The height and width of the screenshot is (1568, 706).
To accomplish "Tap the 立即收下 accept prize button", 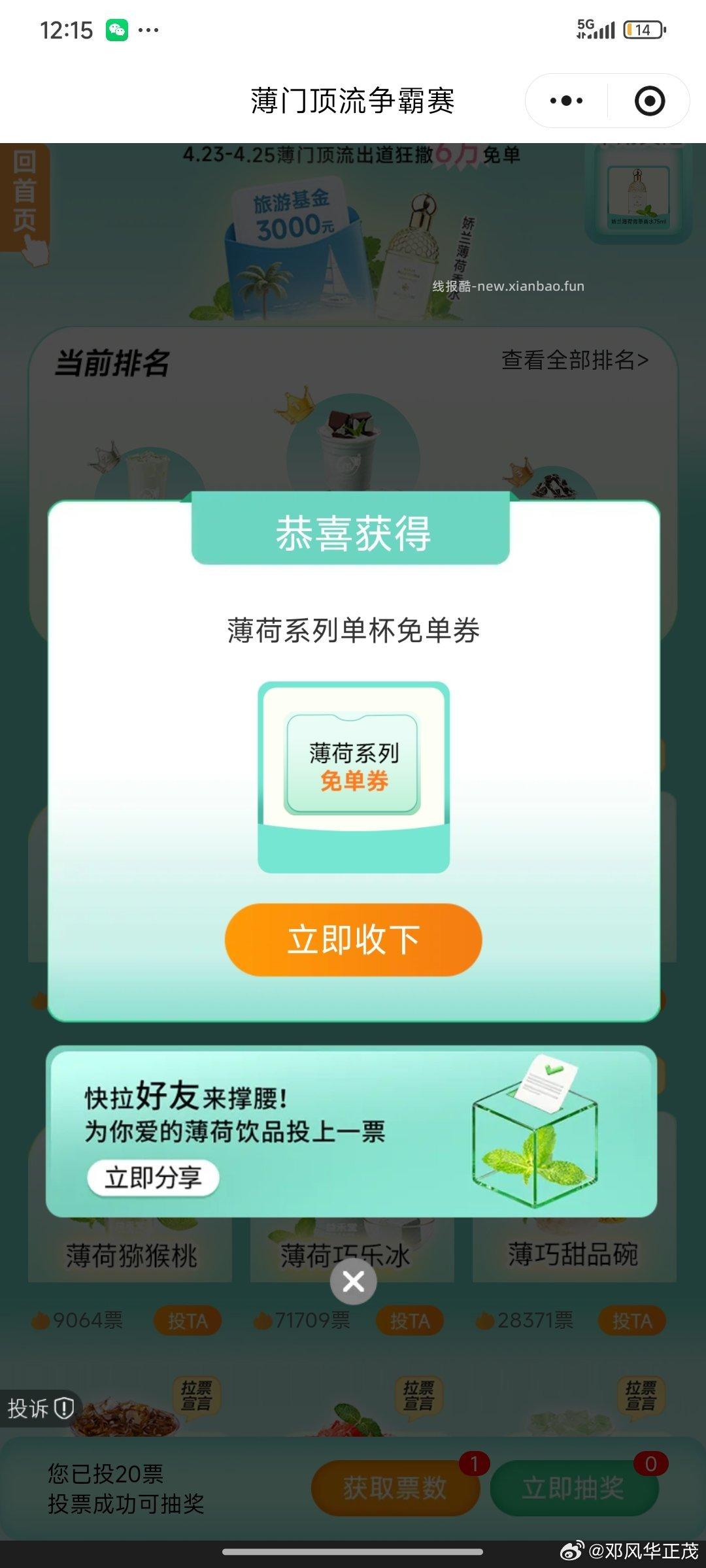I will point(352,939).
